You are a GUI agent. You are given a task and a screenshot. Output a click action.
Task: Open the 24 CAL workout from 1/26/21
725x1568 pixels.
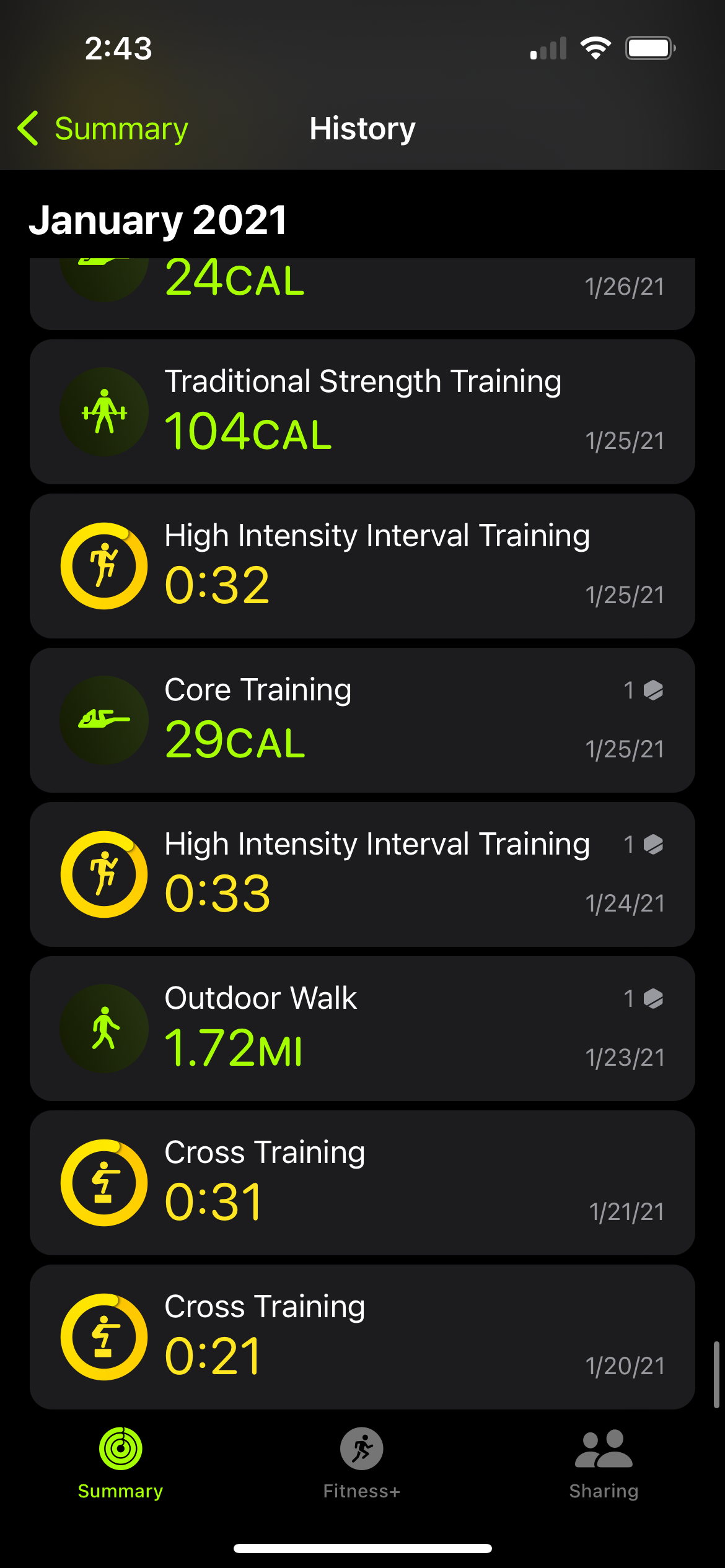coord(362,292)
